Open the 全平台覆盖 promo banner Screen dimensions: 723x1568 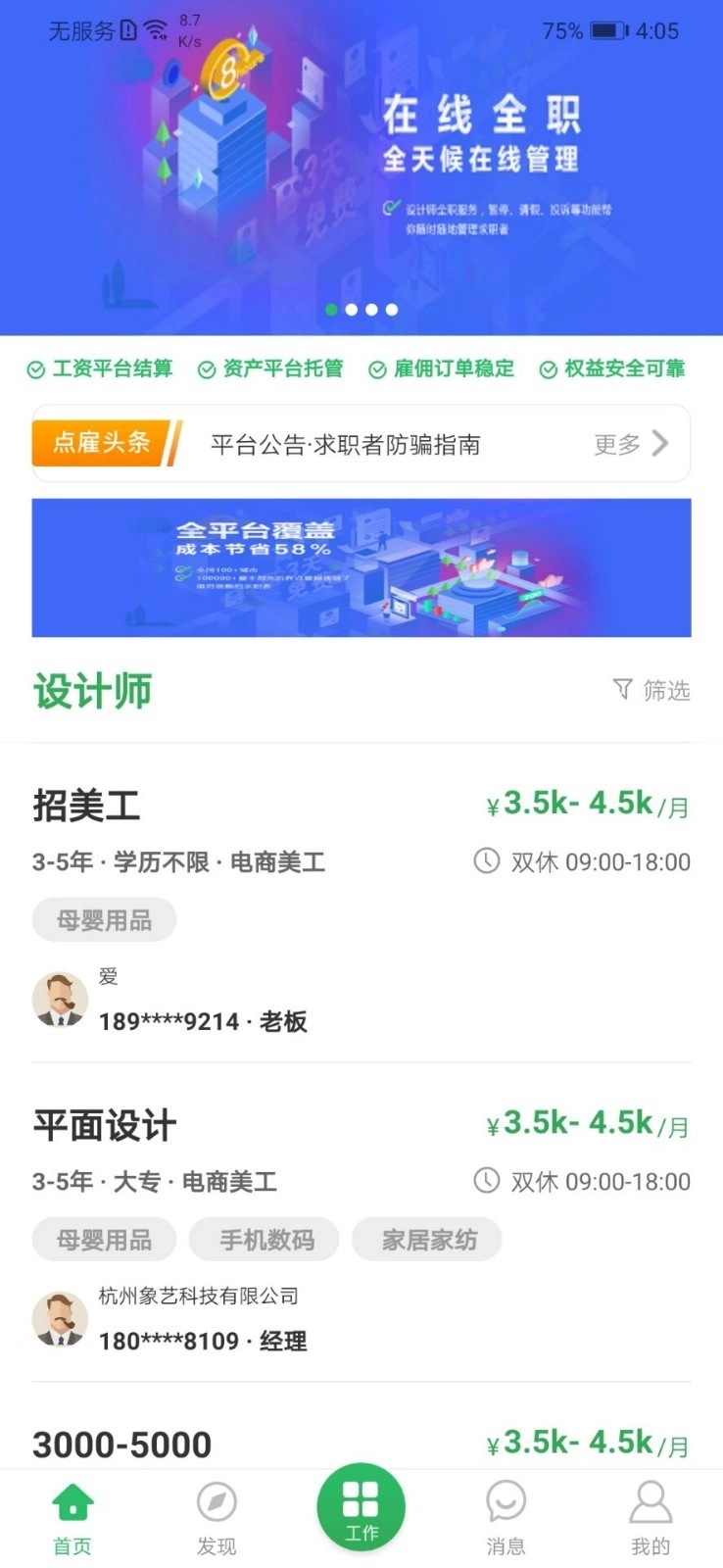361,567
